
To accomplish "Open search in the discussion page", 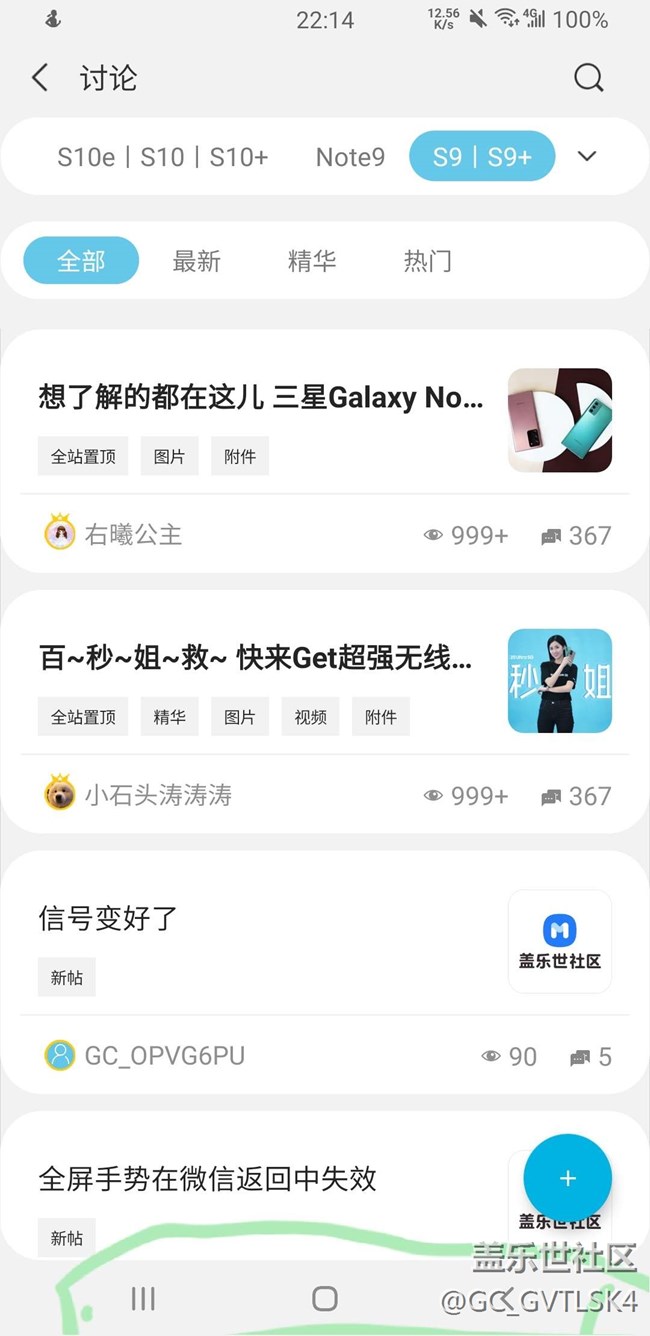I will (x=588, y=78).
